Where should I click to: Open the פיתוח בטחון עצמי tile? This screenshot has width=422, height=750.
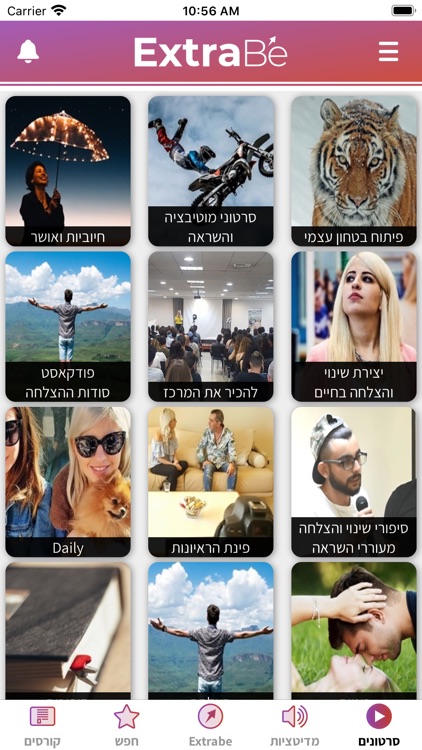click(354, 171)
